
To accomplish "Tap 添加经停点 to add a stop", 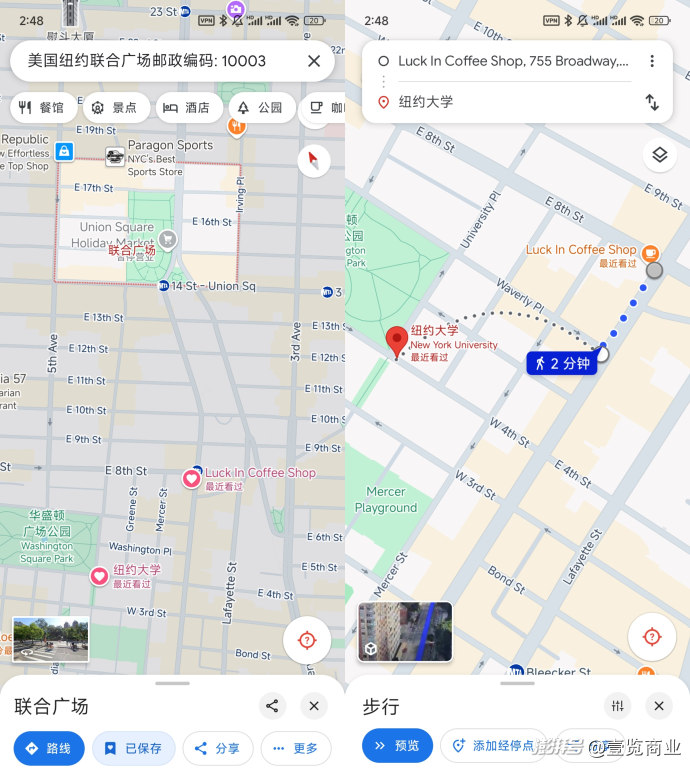I will click(493, 746).
